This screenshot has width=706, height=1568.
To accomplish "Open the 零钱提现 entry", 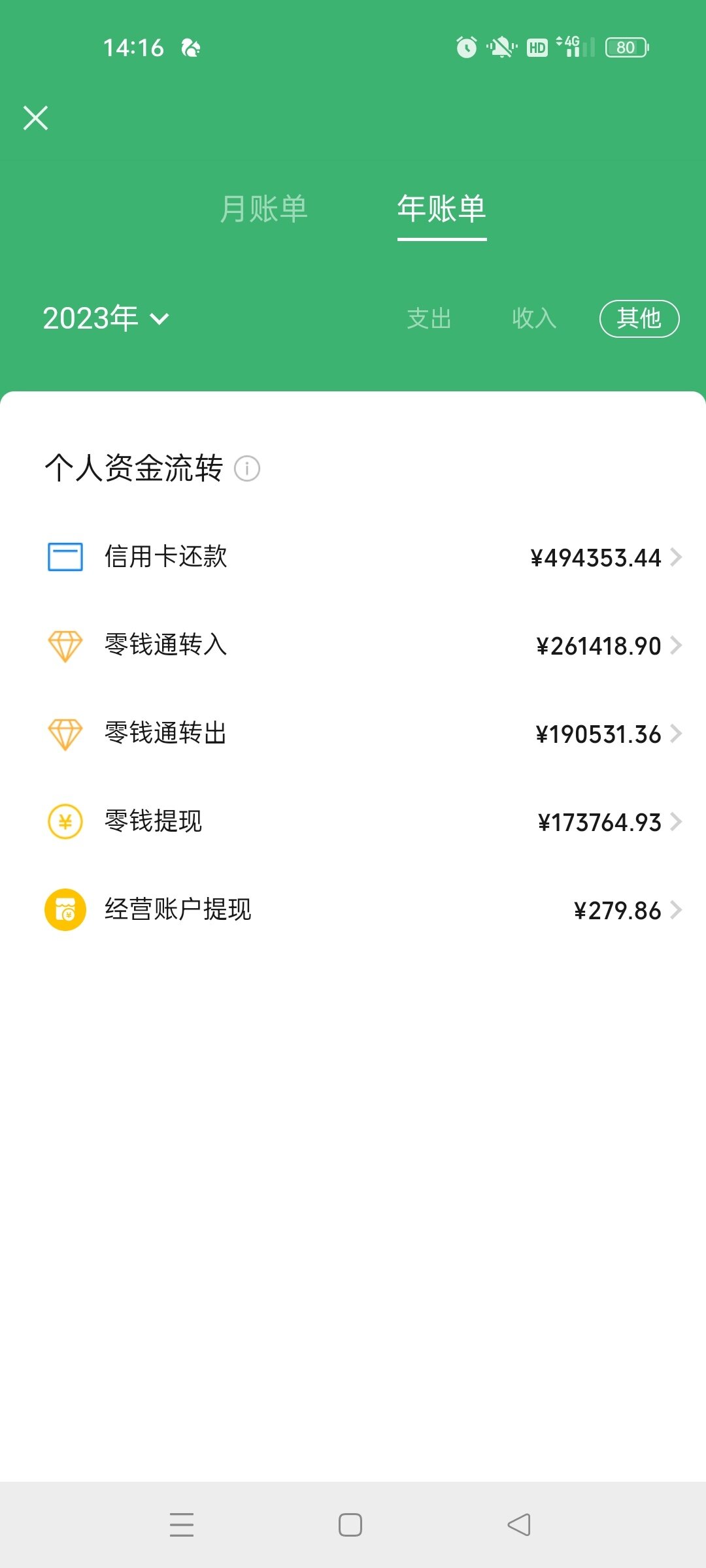I will click(x=353, y=822).
